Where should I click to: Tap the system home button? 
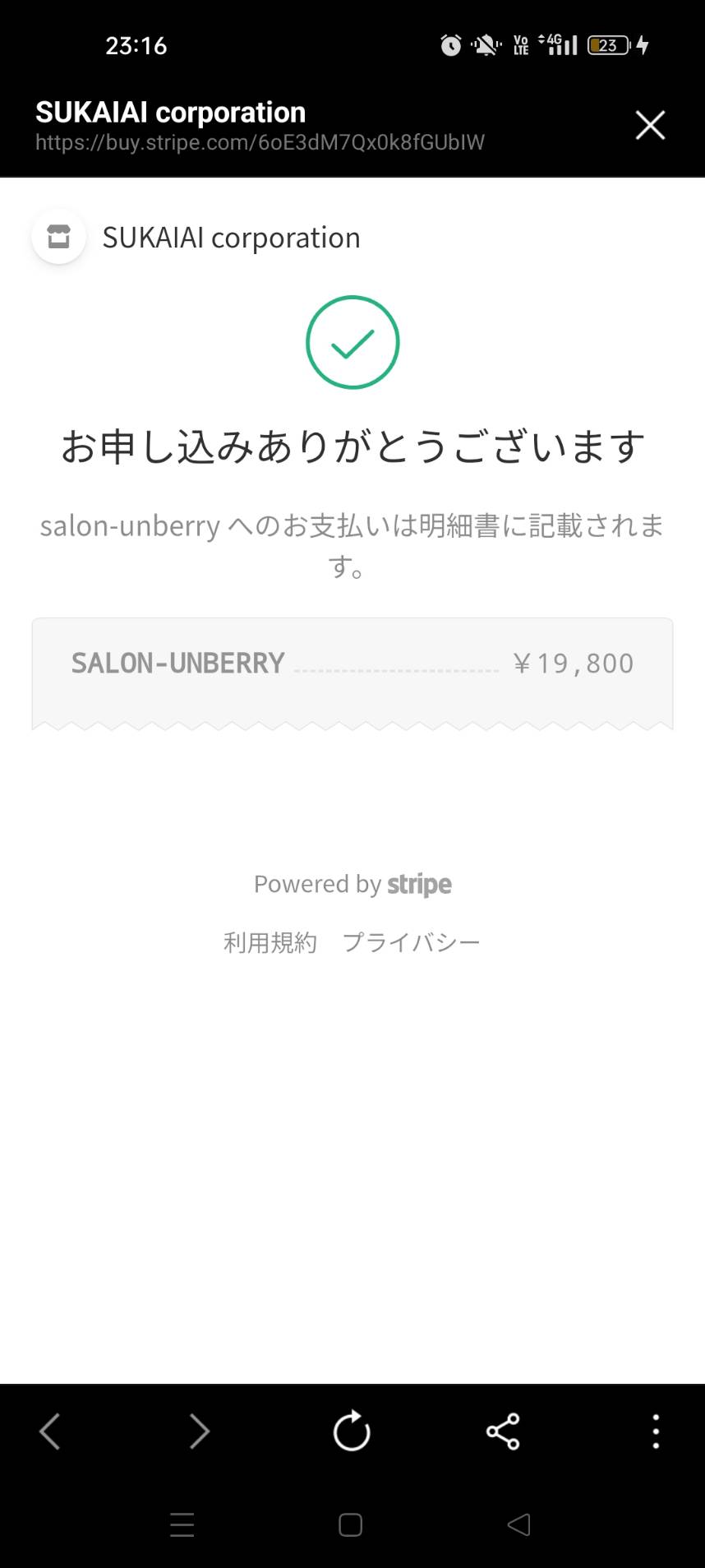tap(351, 1525)
